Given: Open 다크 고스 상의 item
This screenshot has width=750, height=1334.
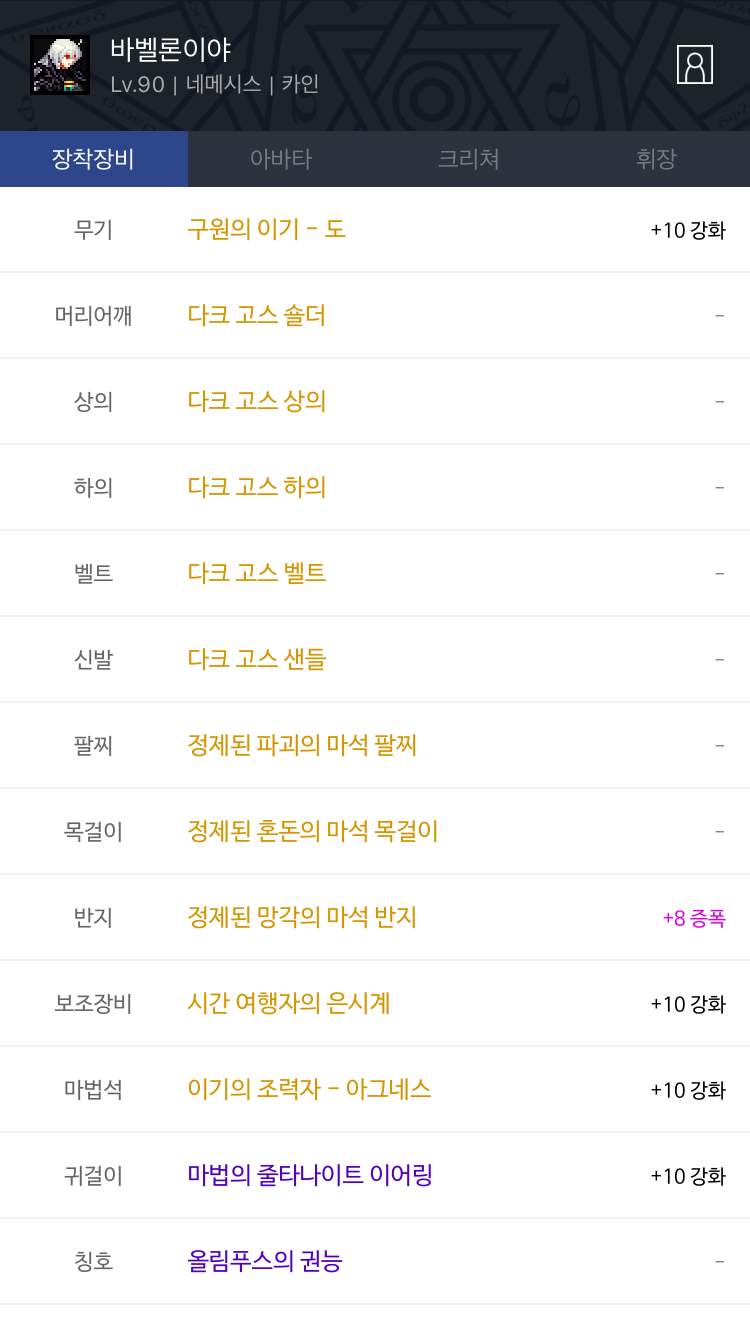Looking at the screenshot, I should (375, 402).
